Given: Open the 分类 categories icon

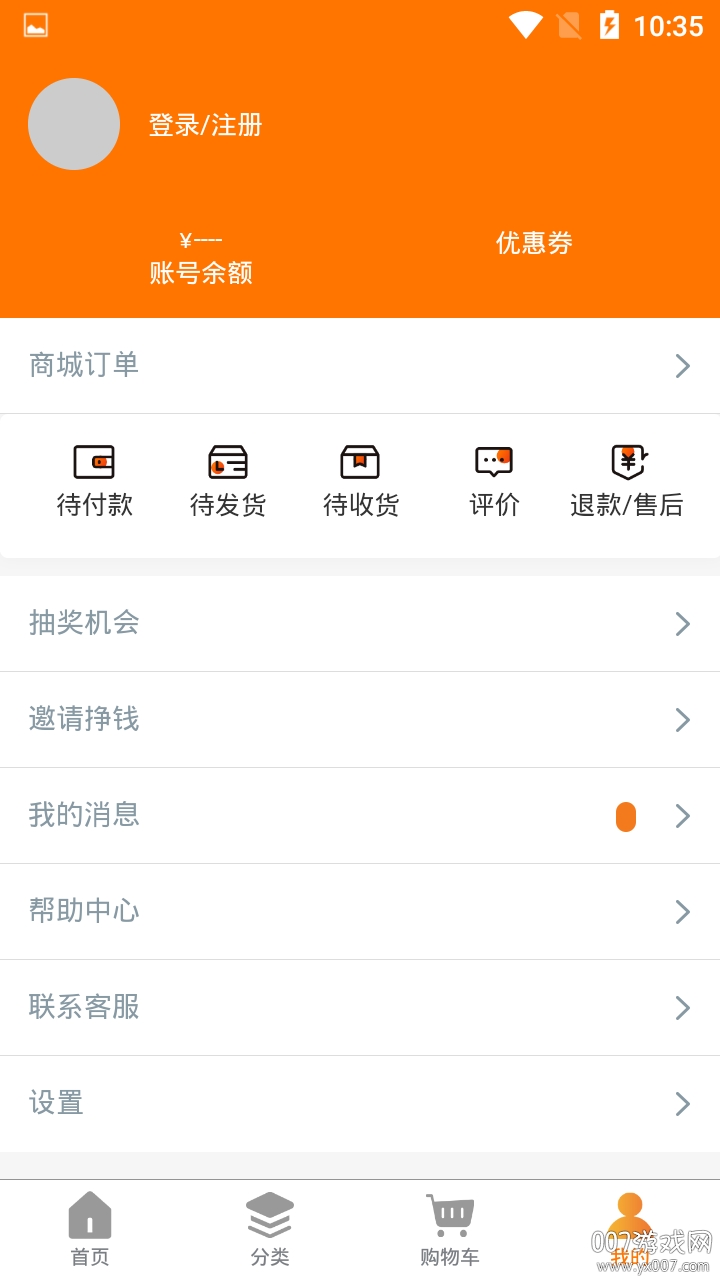Looking at the screenshot, I should pos(270,1213).
